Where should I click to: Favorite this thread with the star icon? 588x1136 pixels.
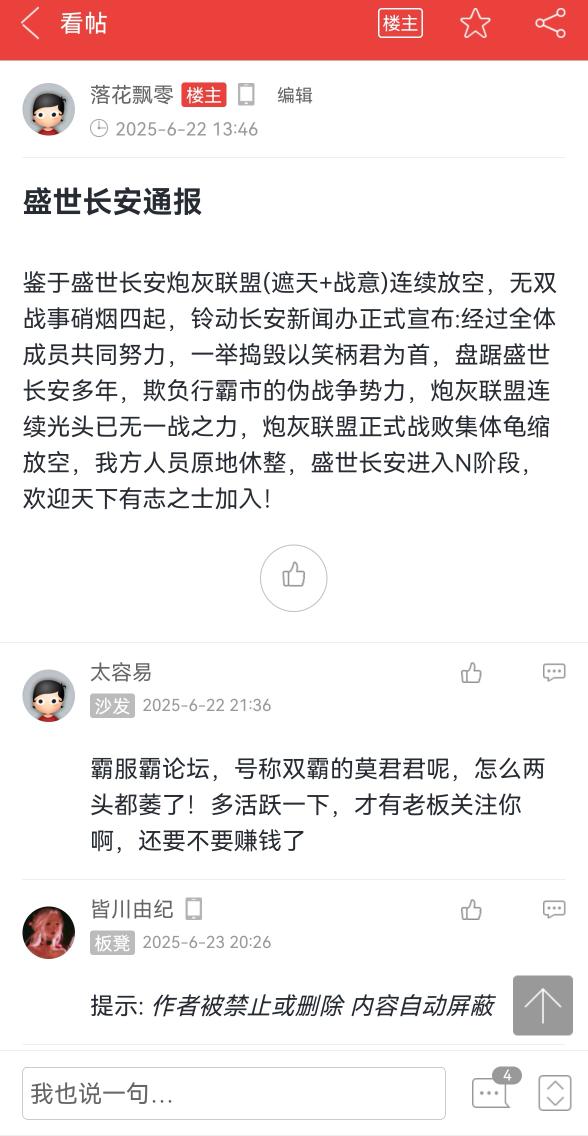(x=476, y=23)
